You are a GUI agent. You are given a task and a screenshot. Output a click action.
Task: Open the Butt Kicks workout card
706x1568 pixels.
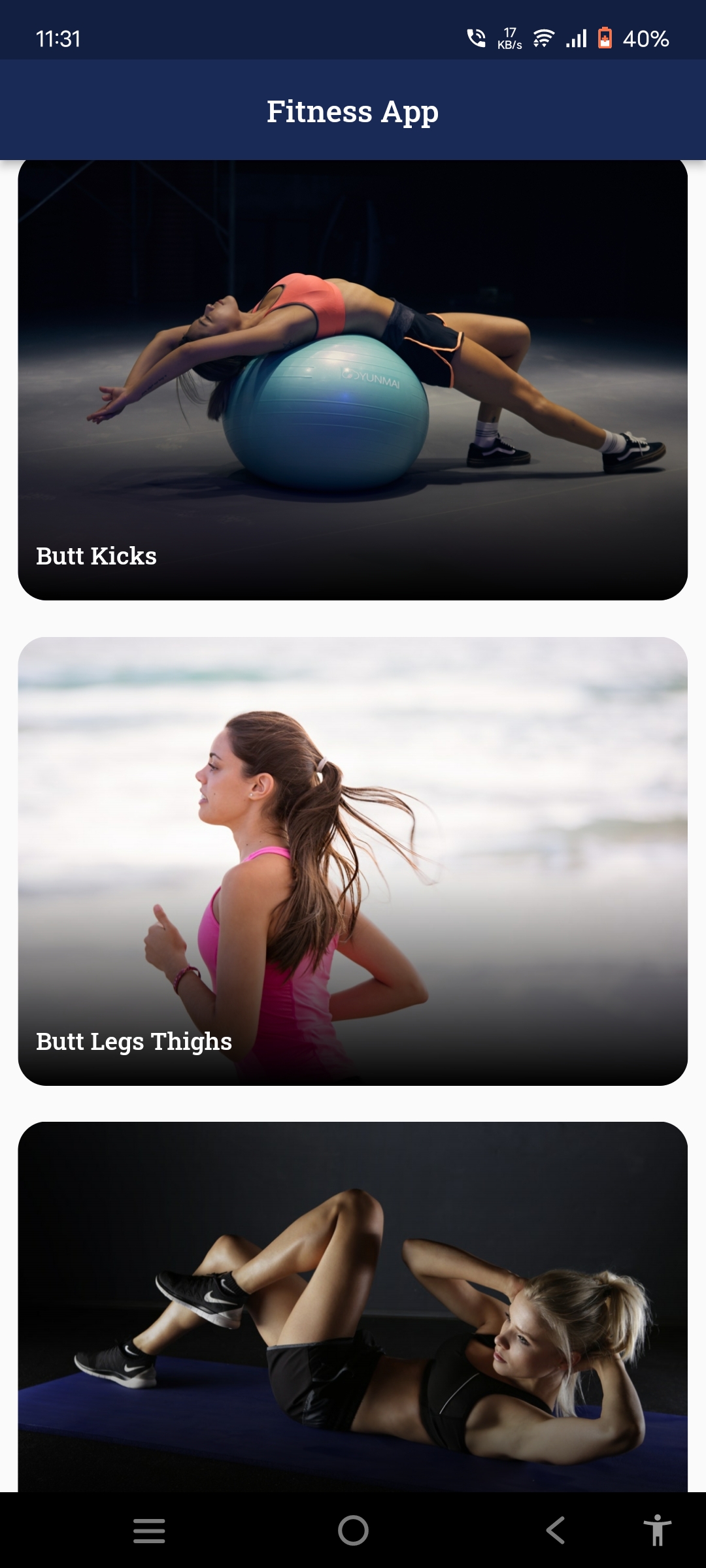point(353,379)
